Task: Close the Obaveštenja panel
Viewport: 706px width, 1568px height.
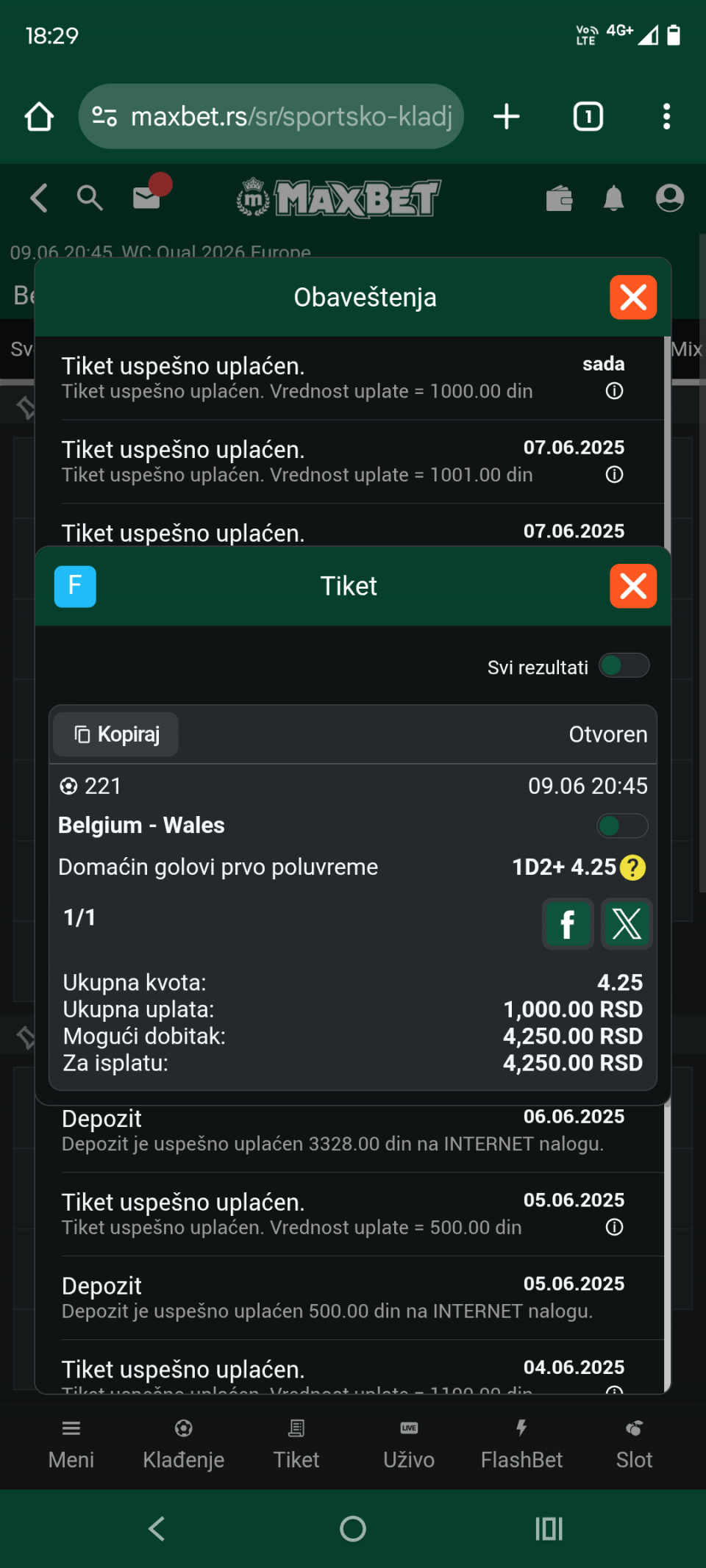Action: pyautogui.click(x=633, y=297)
